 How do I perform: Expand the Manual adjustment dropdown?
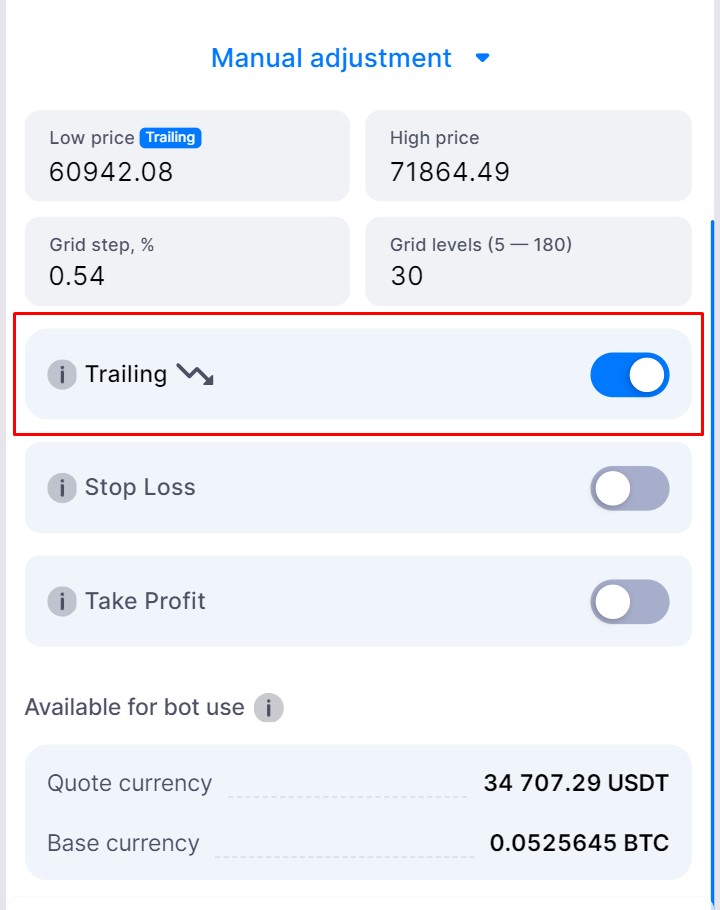pyautogui.click(x=350, y=58)
